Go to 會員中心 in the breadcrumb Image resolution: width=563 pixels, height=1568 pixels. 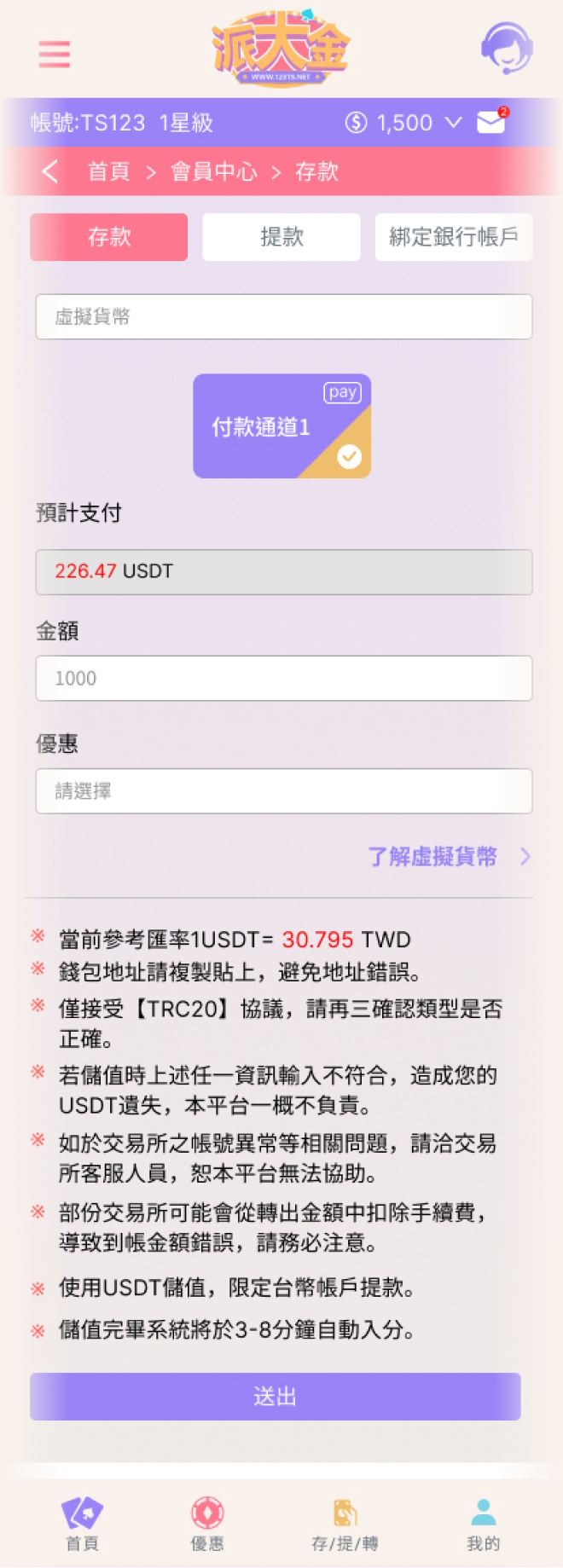(213, 171)
